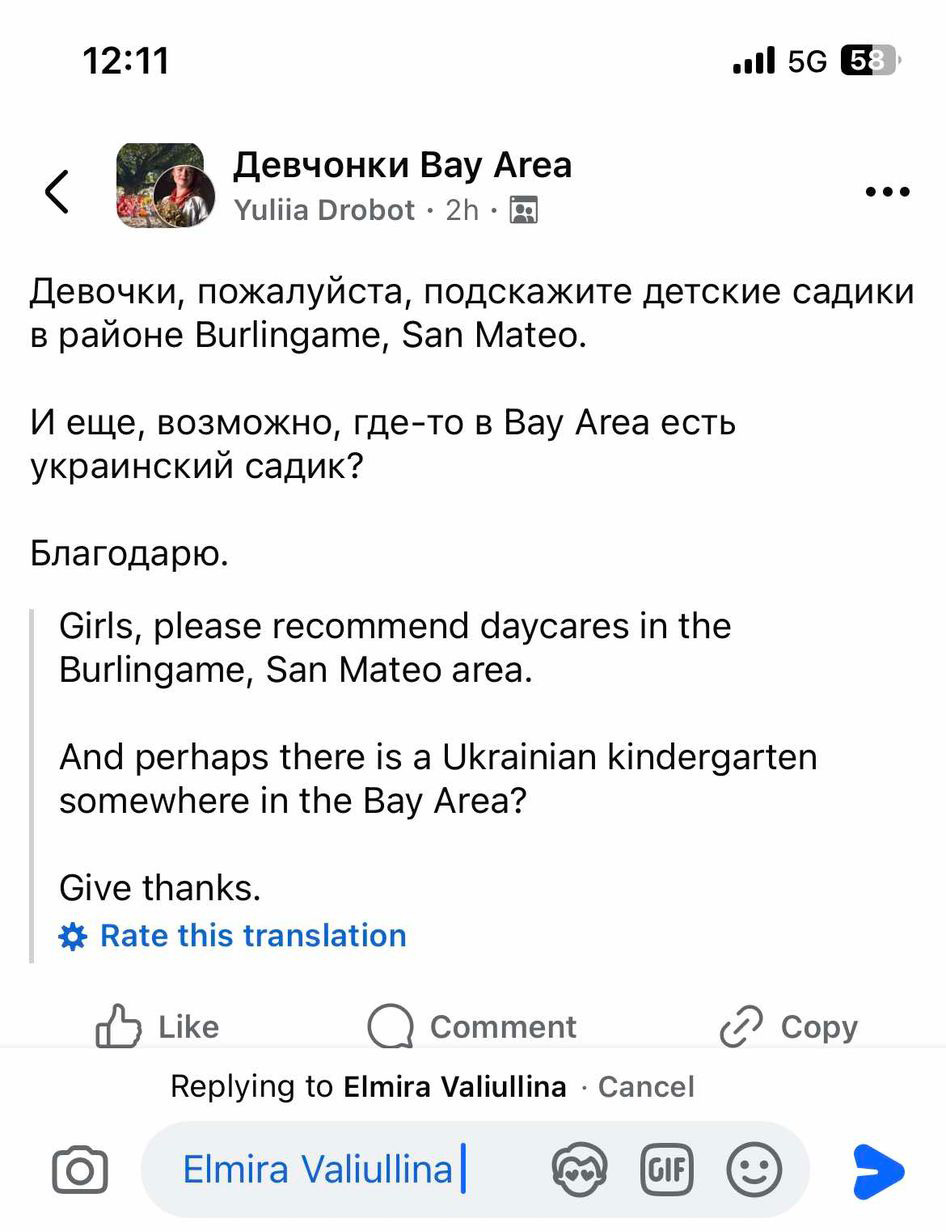Viewport: 946px width, 1232px height.
Task: Open the emoji picker
Action: 753,1170
